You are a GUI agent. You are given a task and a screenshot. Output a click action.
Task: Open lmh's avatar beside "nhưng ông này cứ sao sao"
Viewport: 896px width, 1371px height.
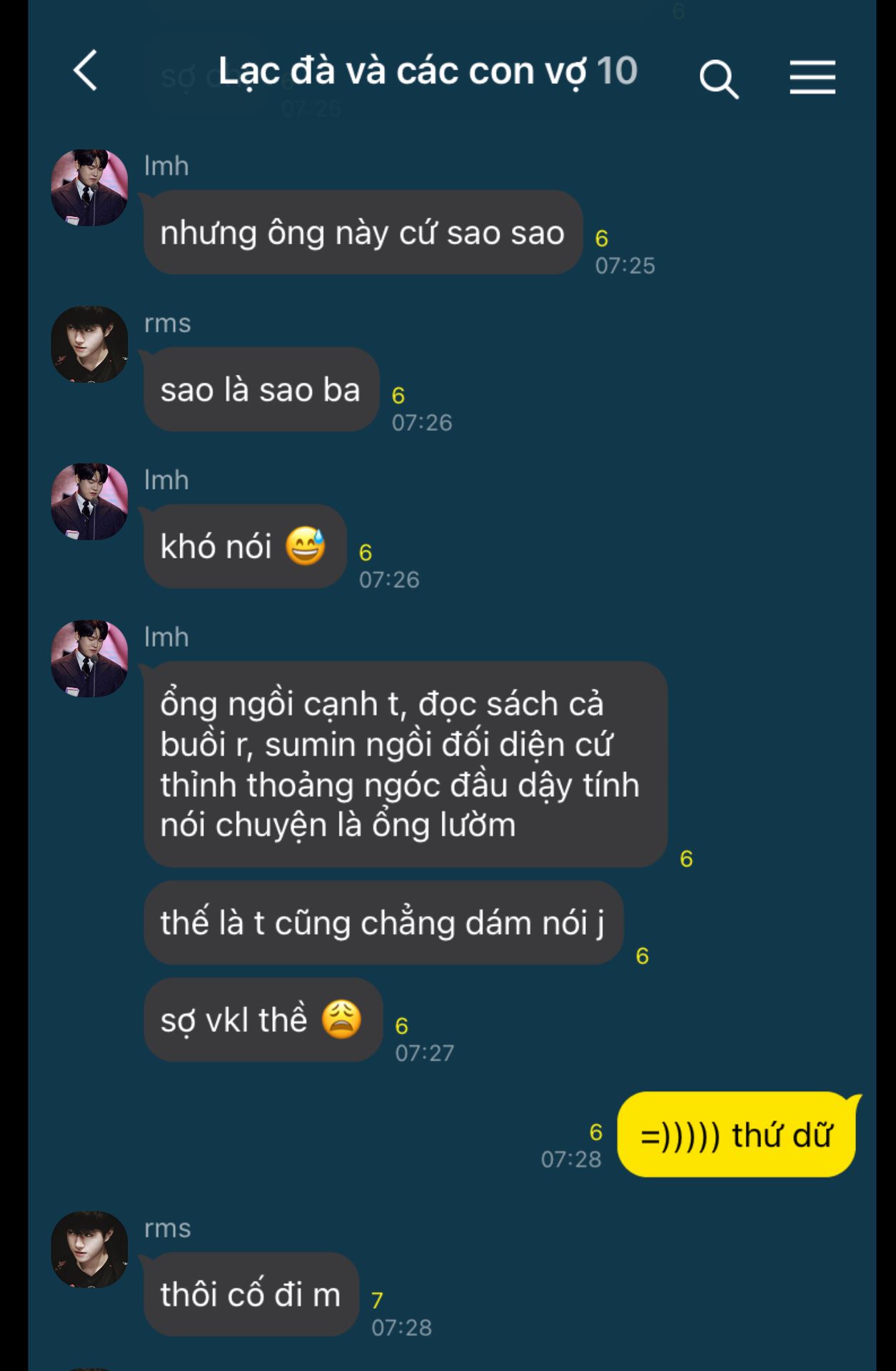89,188
